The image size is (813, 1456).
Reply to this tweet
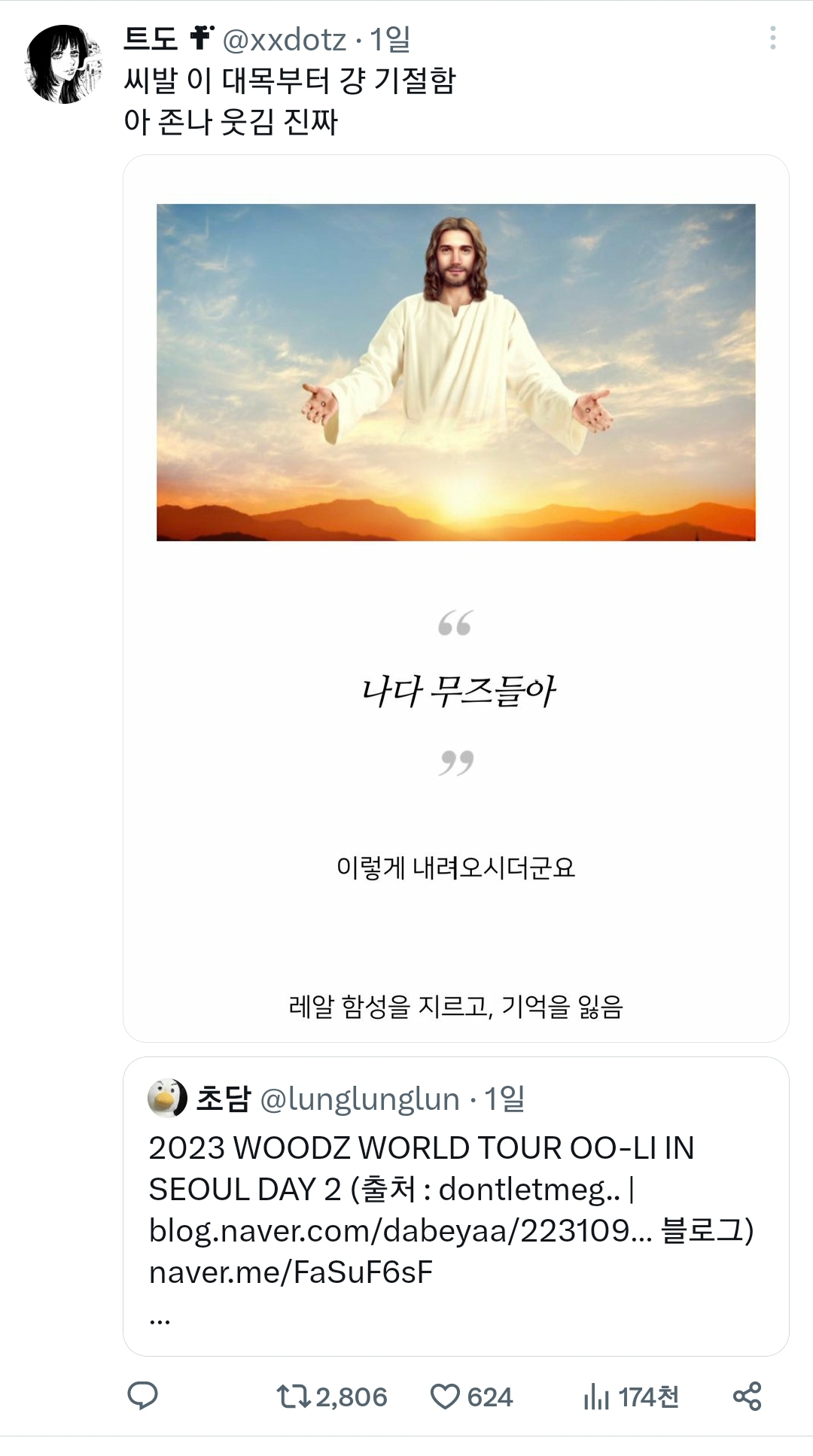pyautogui.click(x=142, y=1396)
